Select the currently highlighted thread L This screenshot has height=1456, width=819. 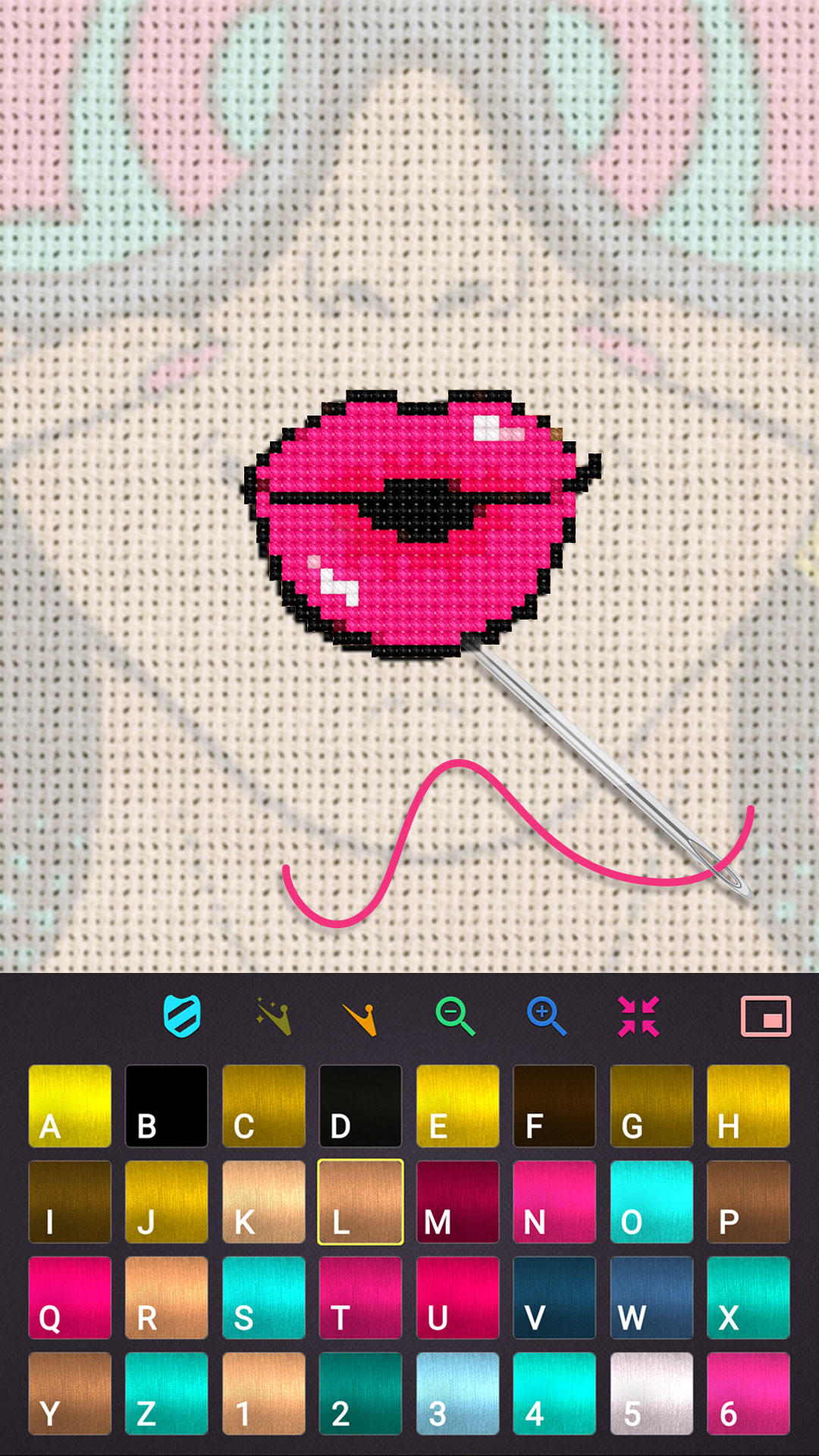(x=360, y=1200)
